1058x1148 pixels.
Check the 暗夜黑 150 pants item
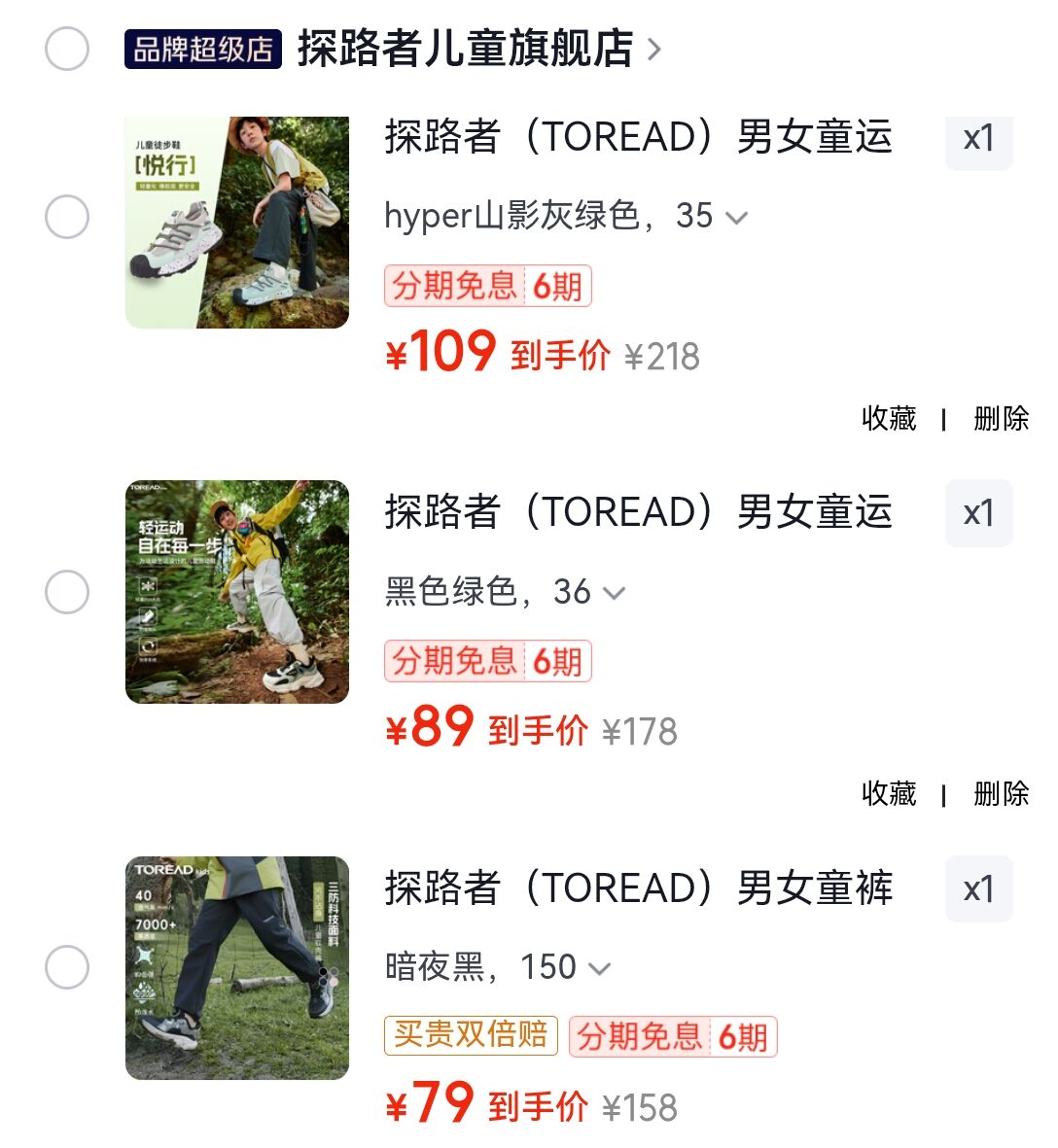coord(67,966)
